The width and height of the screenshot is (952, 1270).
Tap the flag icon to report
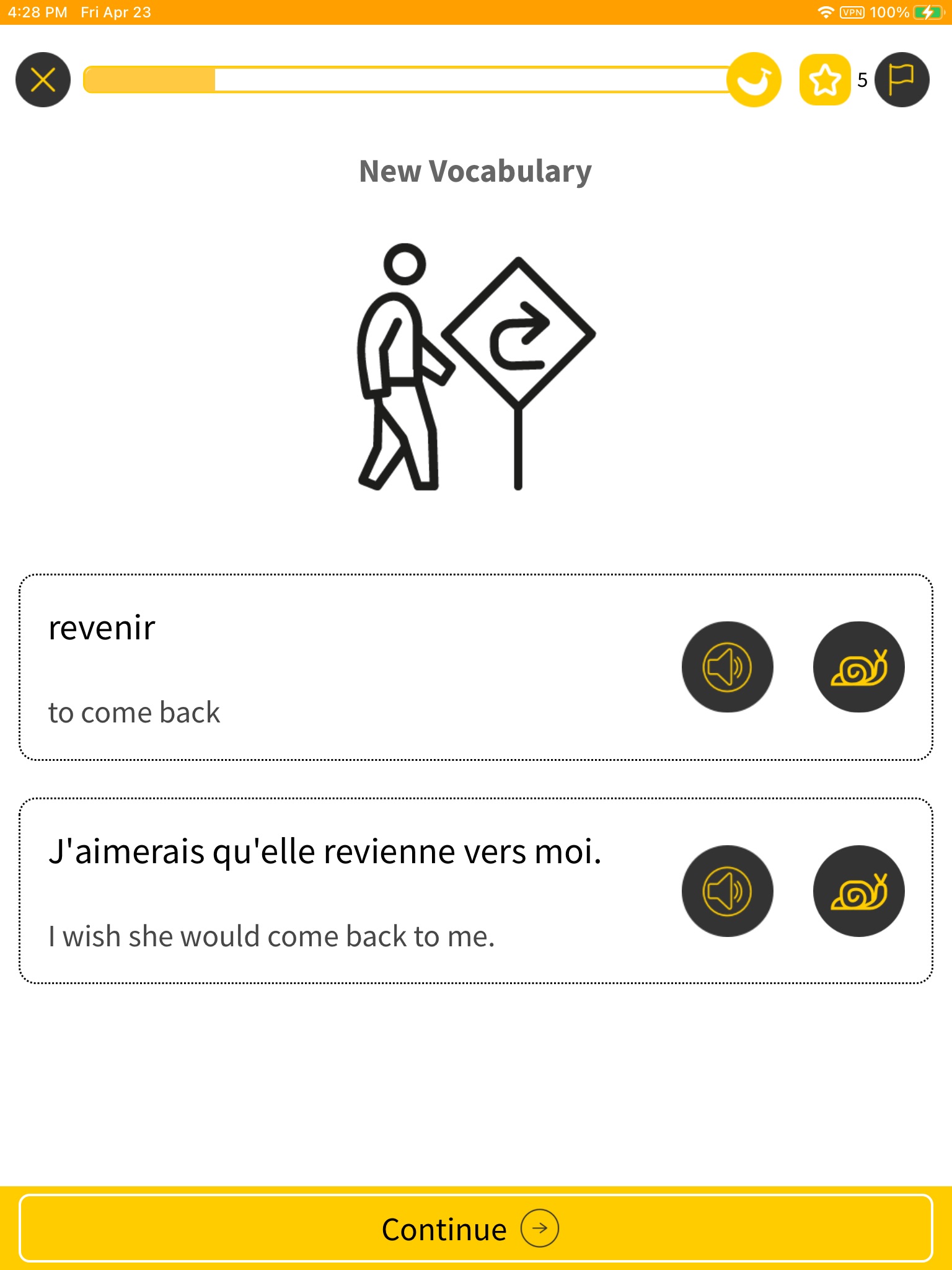tap(901, 80)
